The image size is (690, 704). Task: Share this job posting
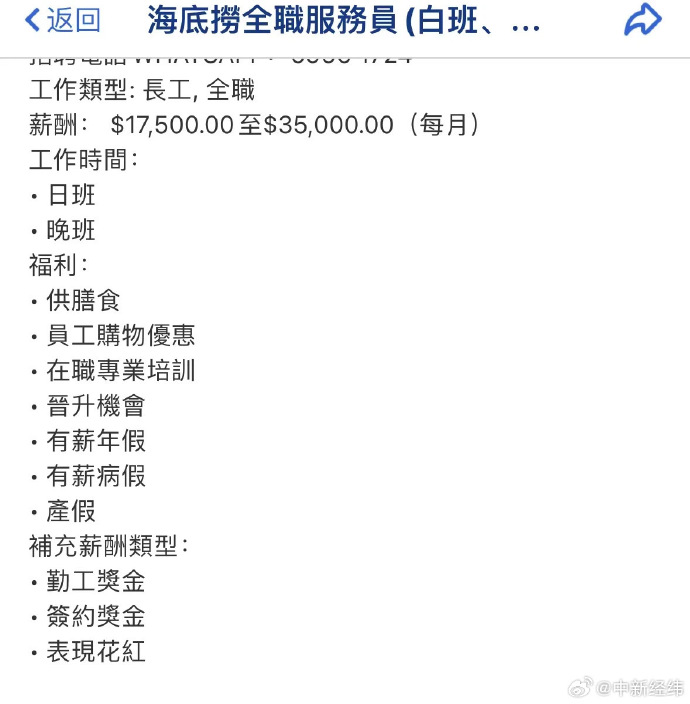(x=643, y=20)
